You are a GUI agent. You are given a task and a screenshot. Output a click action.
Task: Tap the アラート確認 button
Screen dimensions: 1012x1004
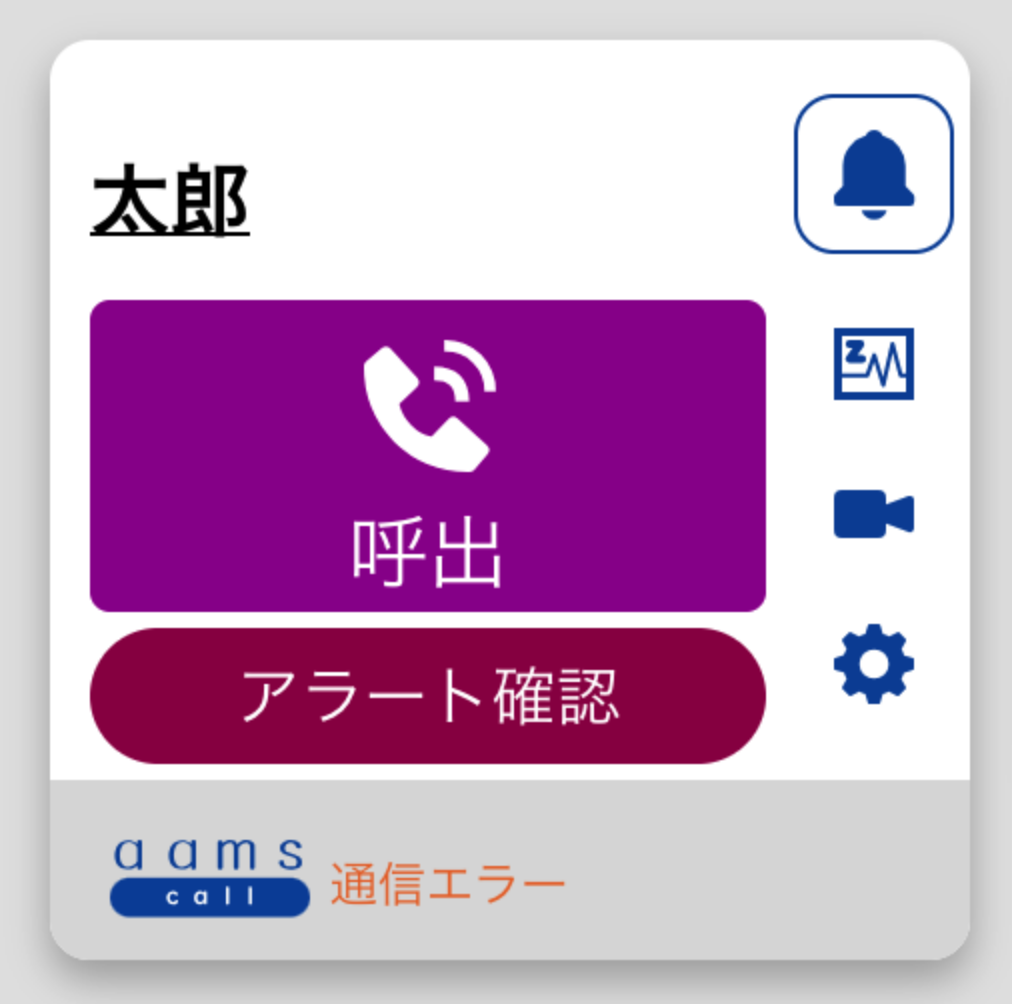click(427, 695)
